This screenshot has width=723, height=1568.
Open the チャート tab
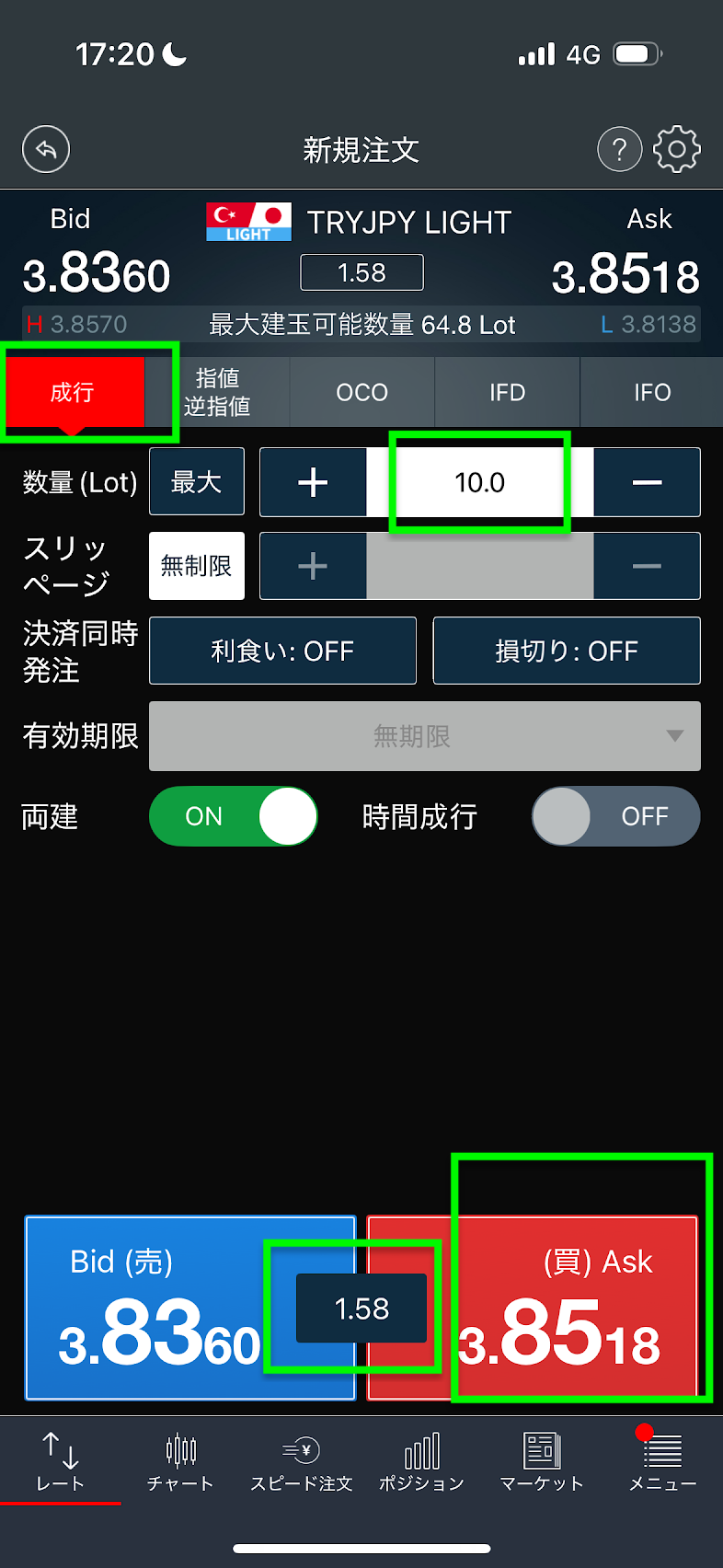pos(180,1461)
